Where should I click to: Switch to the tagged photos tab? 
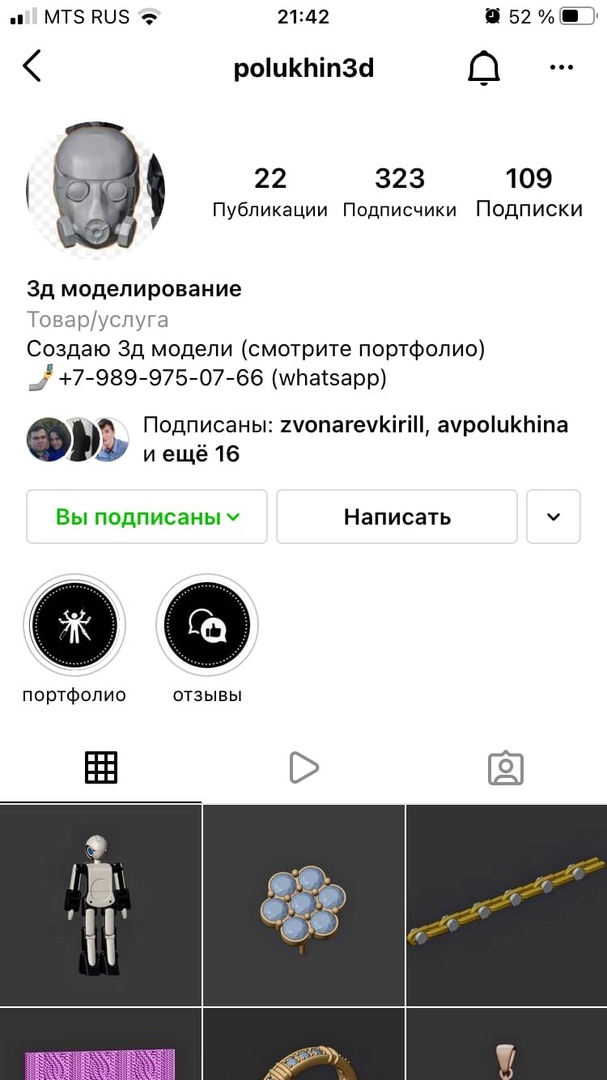tap(506, 767)
